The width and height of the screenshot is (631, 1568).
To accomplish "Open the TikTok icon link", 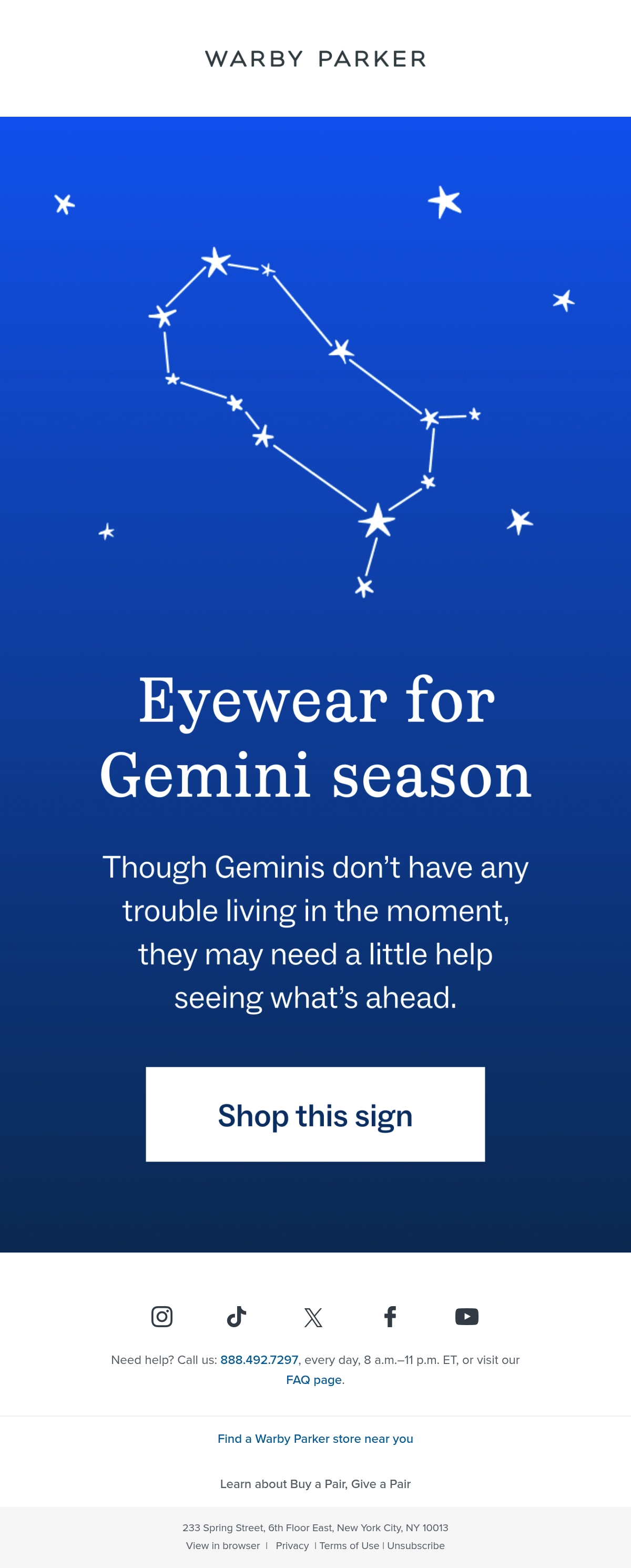I will 237,1317.
